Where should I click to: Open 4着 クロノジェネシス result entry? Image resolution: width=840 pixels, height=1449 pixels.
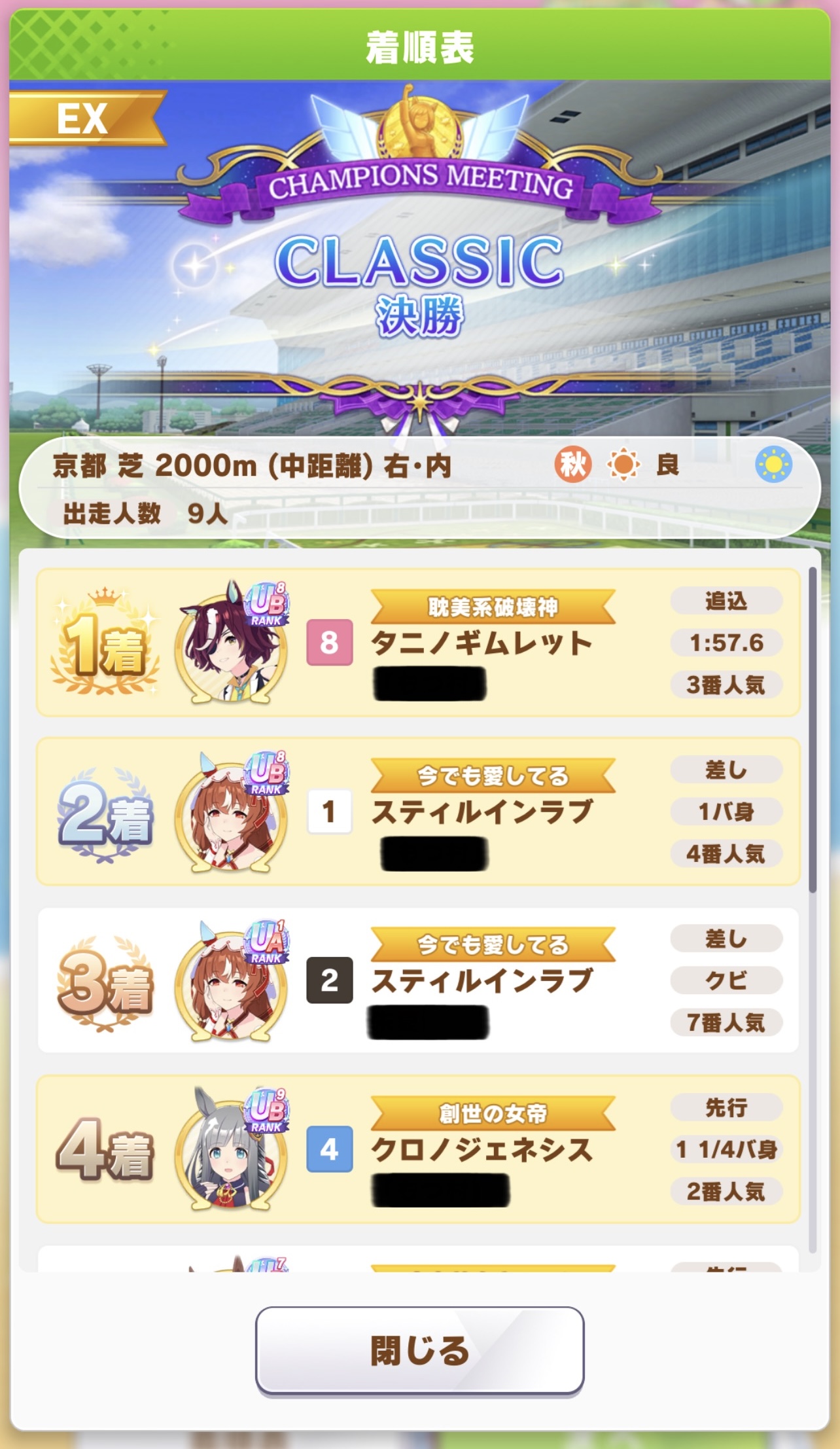(418, 1149)
